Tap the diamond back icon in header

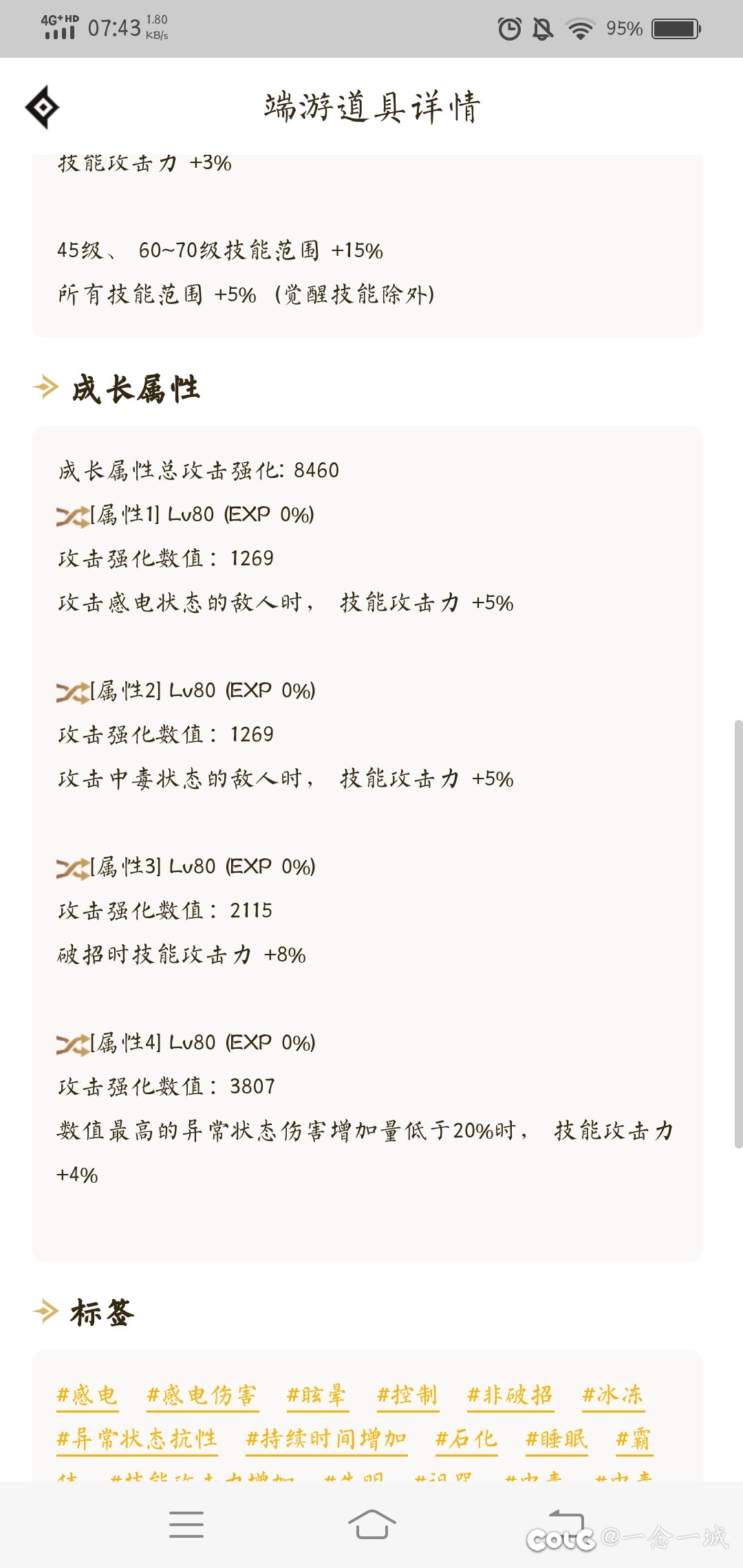click(43, 107)
